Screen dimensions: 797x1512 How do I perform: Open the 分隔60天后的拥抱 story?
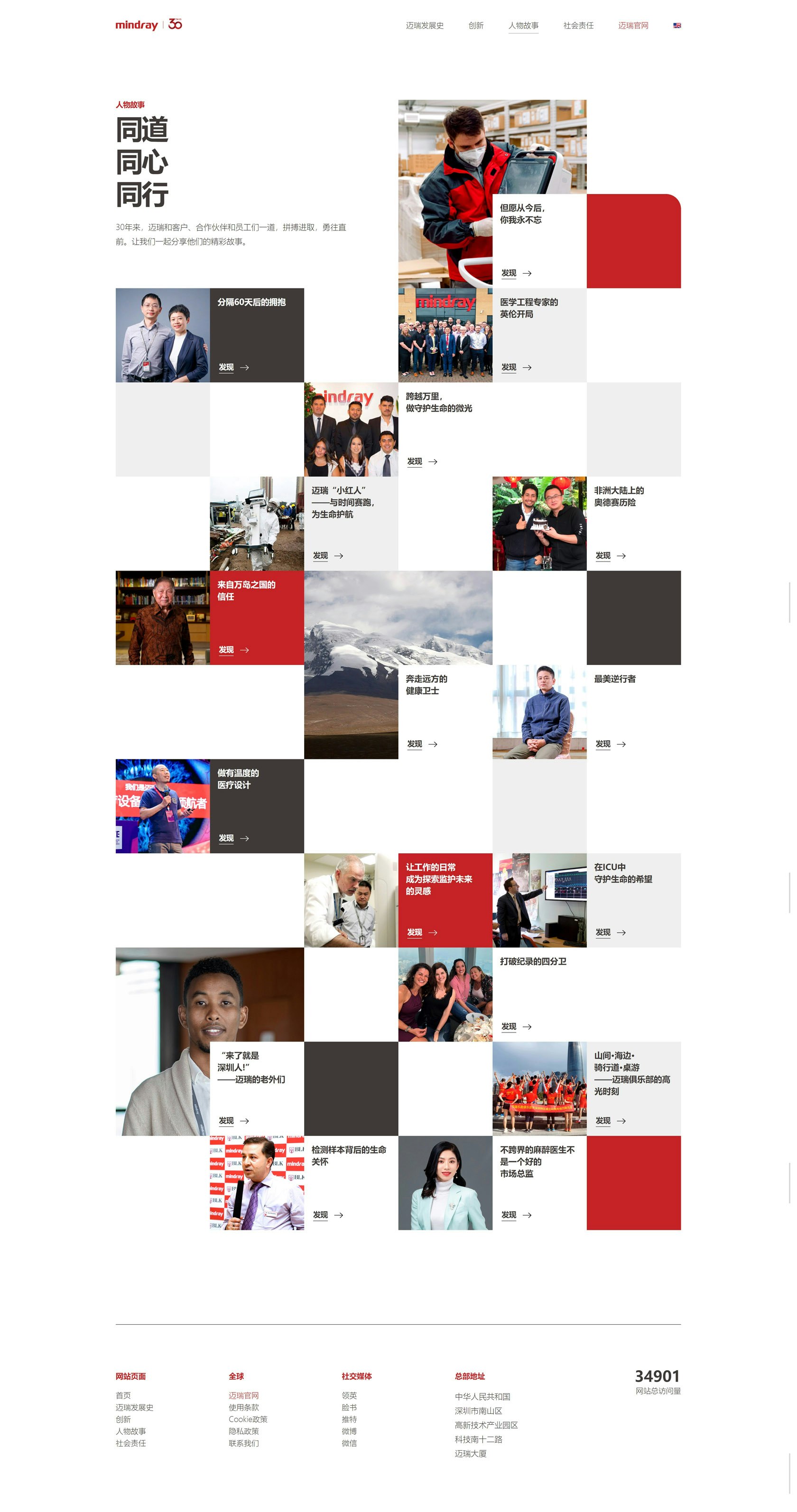251,302
